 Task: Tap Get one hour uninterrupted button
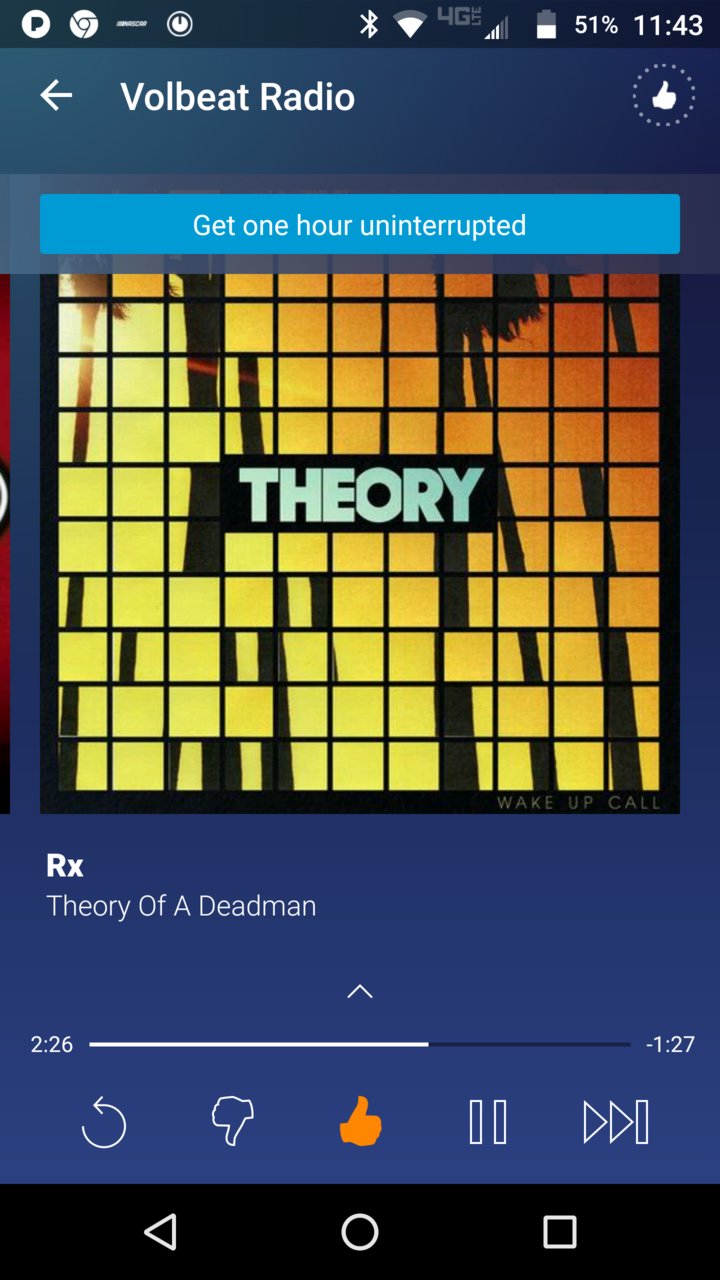pos(360,225)
